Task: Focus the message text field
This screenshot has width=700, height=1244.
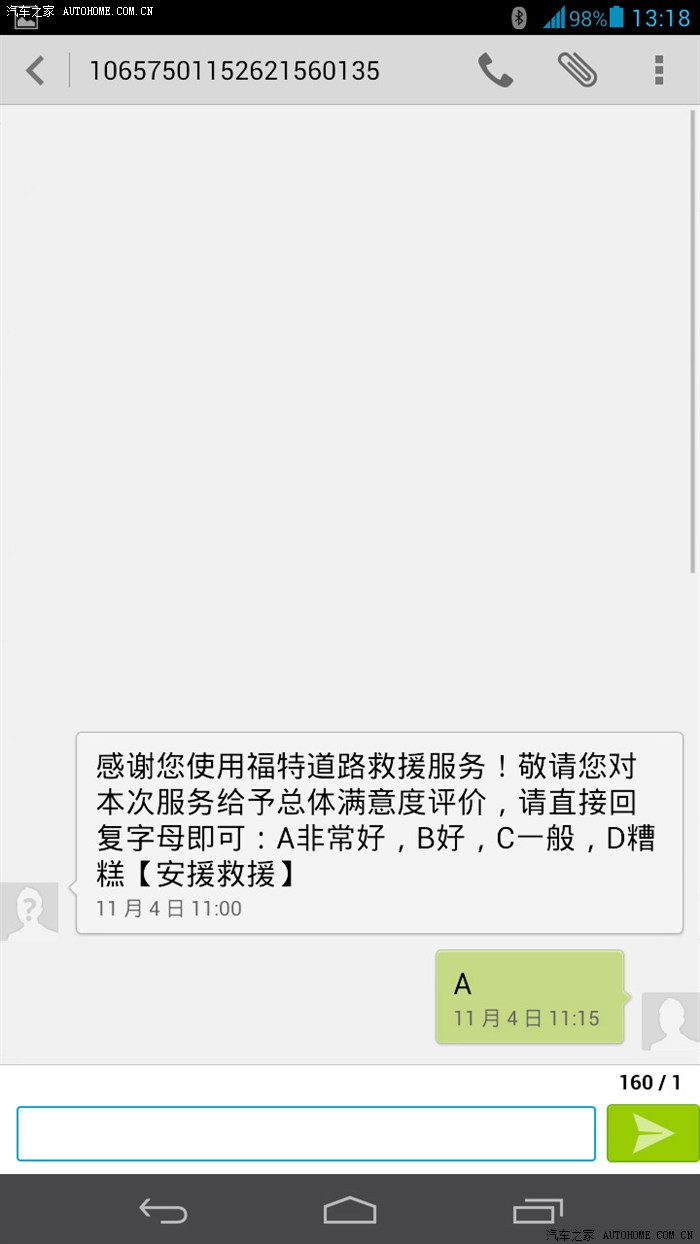Action: [x=306, y=1133]
